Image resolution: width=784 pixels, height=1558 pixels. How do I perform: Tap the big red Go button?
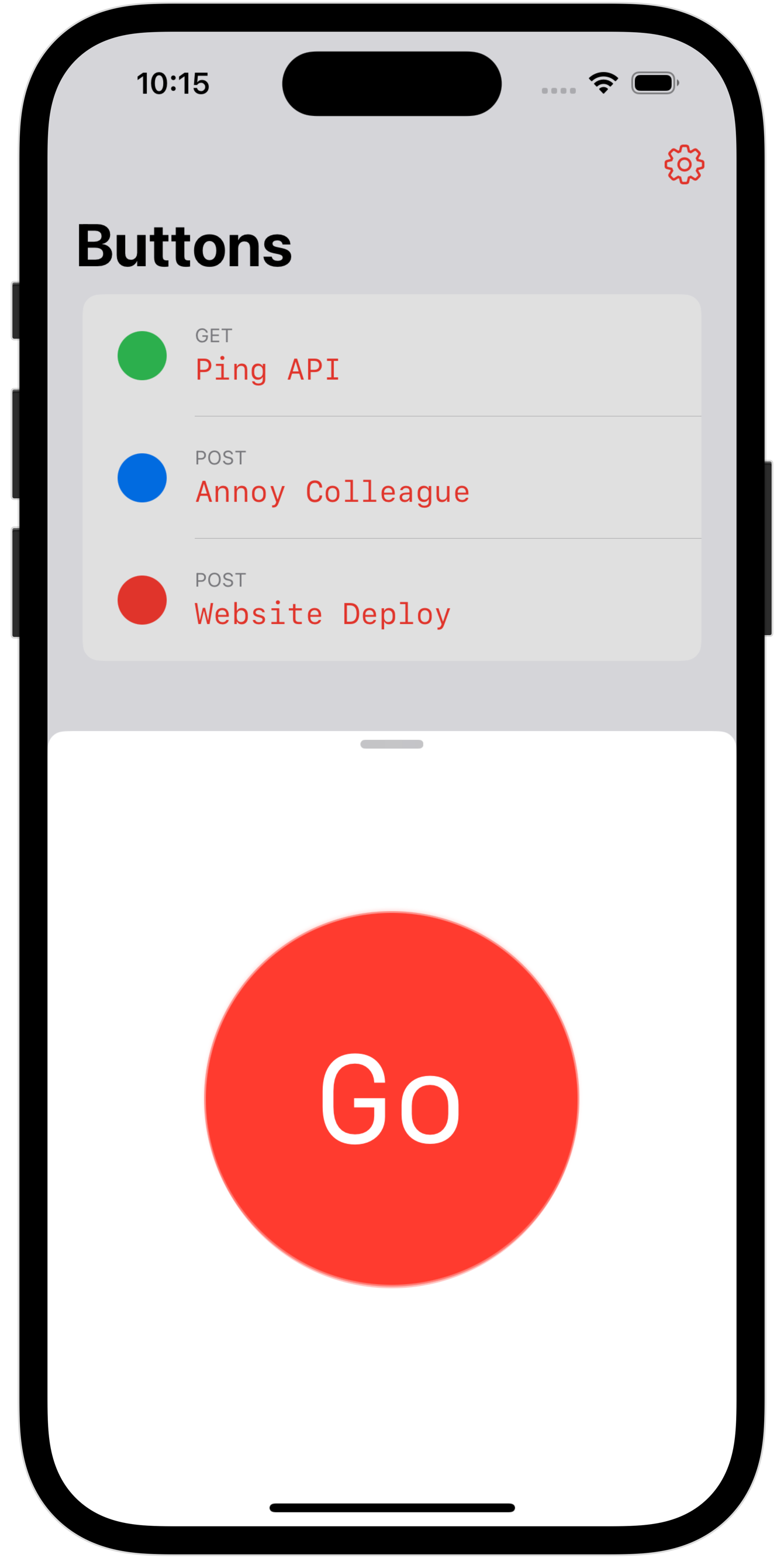pos(392,1098)
